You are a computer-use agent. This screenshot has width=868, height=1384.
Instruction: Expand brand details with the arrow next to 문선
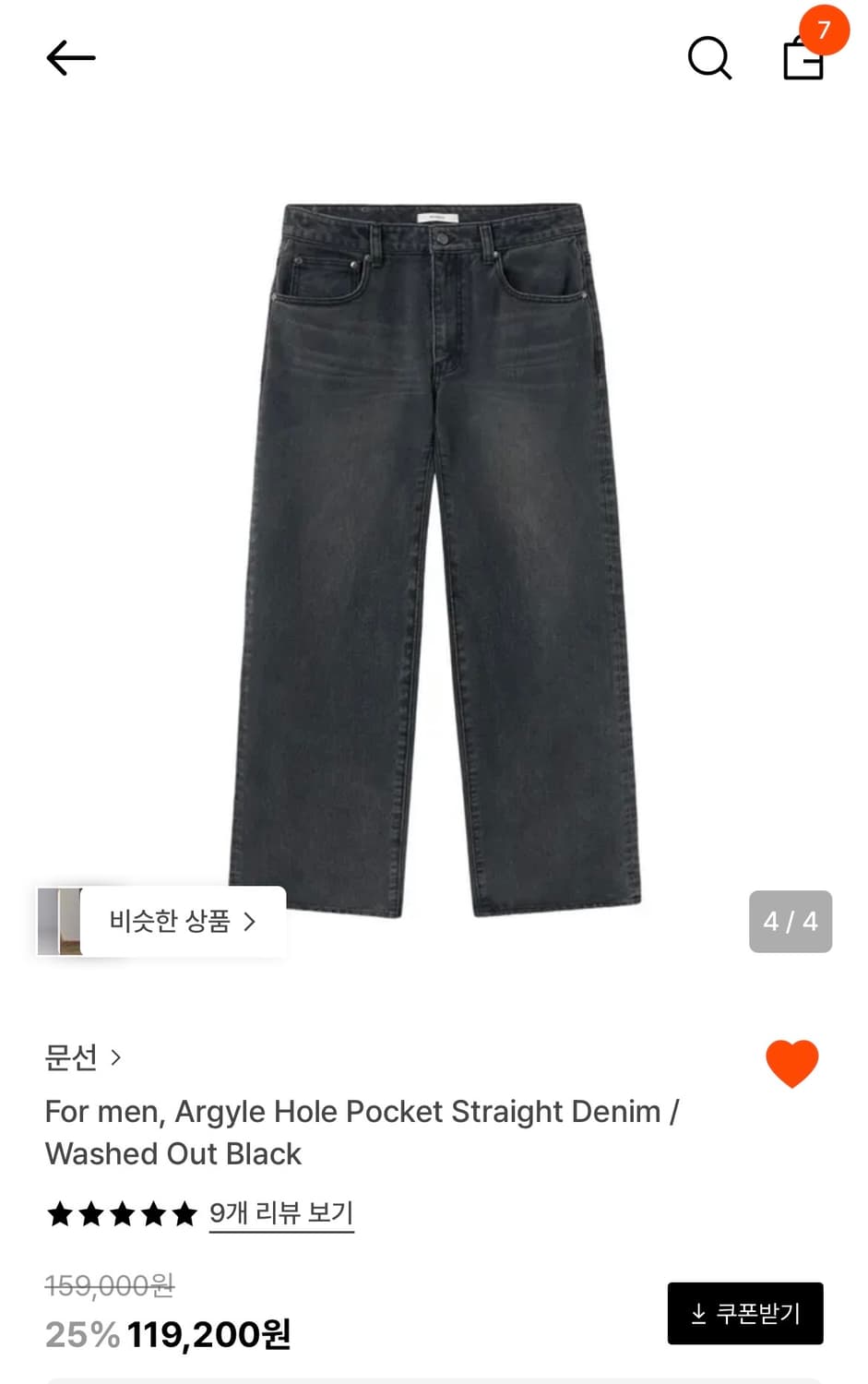coord(116,1058)
